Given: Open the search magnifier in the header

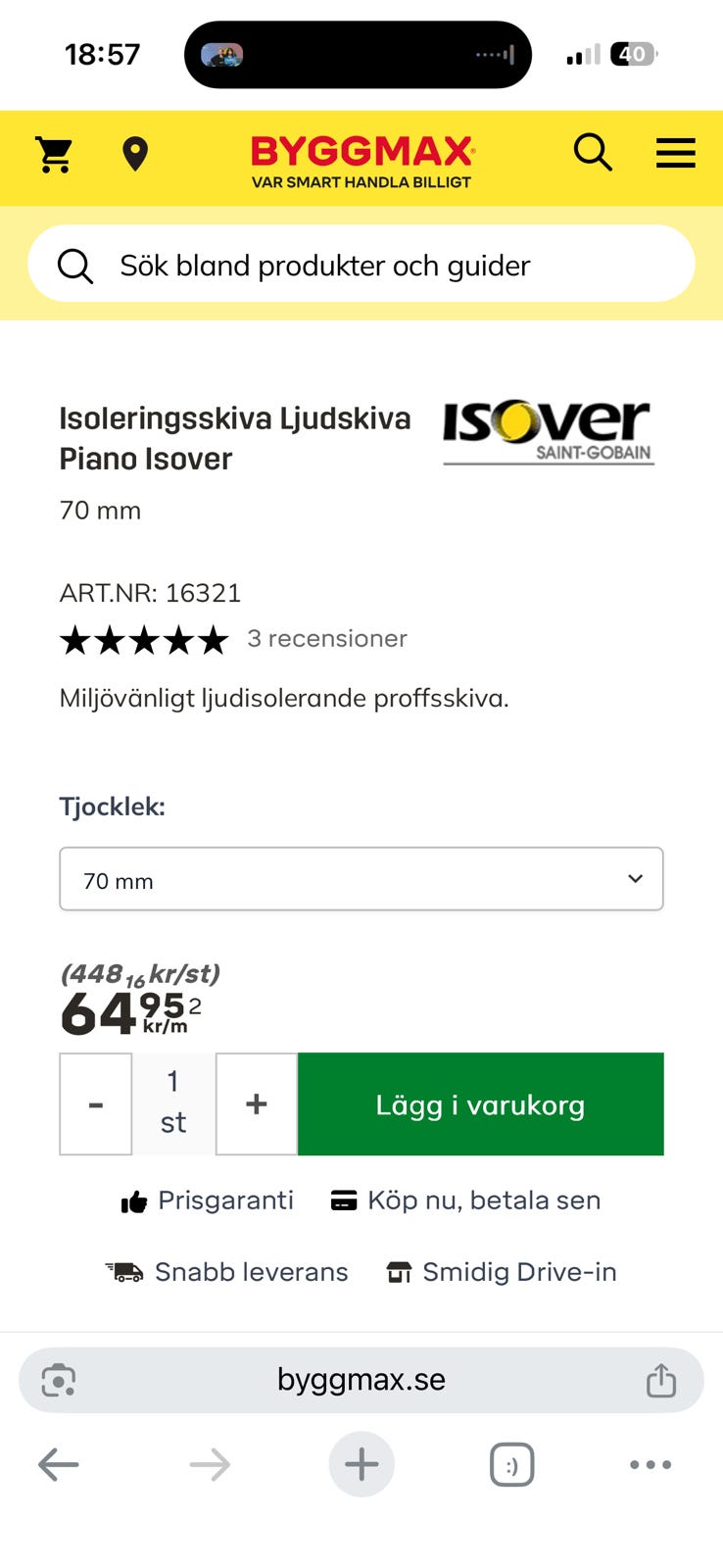Looking at the screenshot, I should point(592,153).
